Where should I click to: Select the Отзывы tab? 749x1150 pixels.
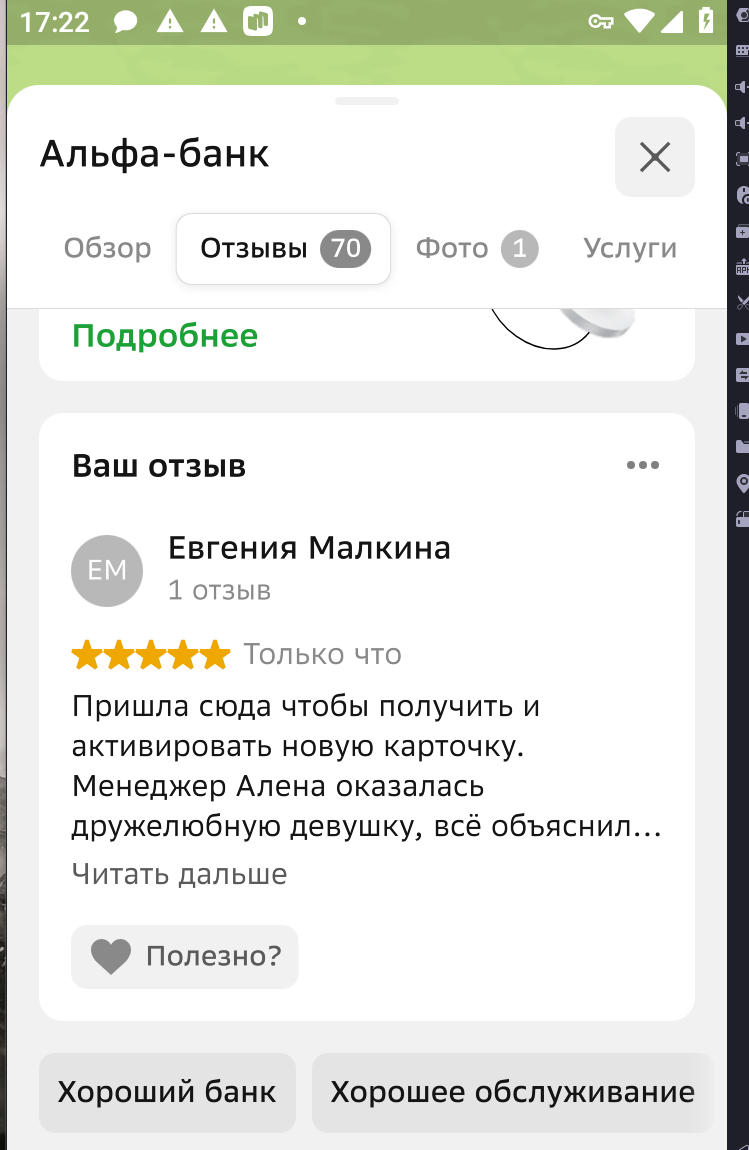283,248
